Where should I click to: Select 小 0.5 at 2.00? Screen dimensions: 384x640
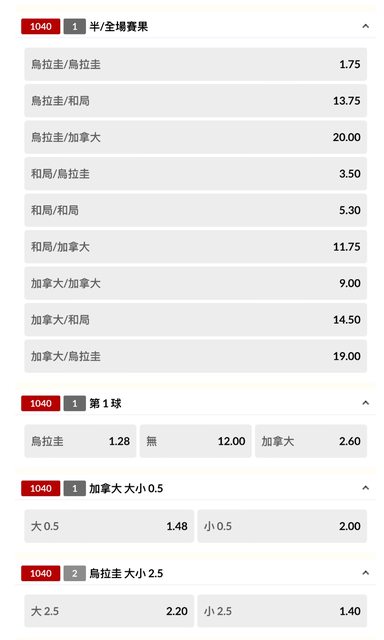[x=282, y=526]
